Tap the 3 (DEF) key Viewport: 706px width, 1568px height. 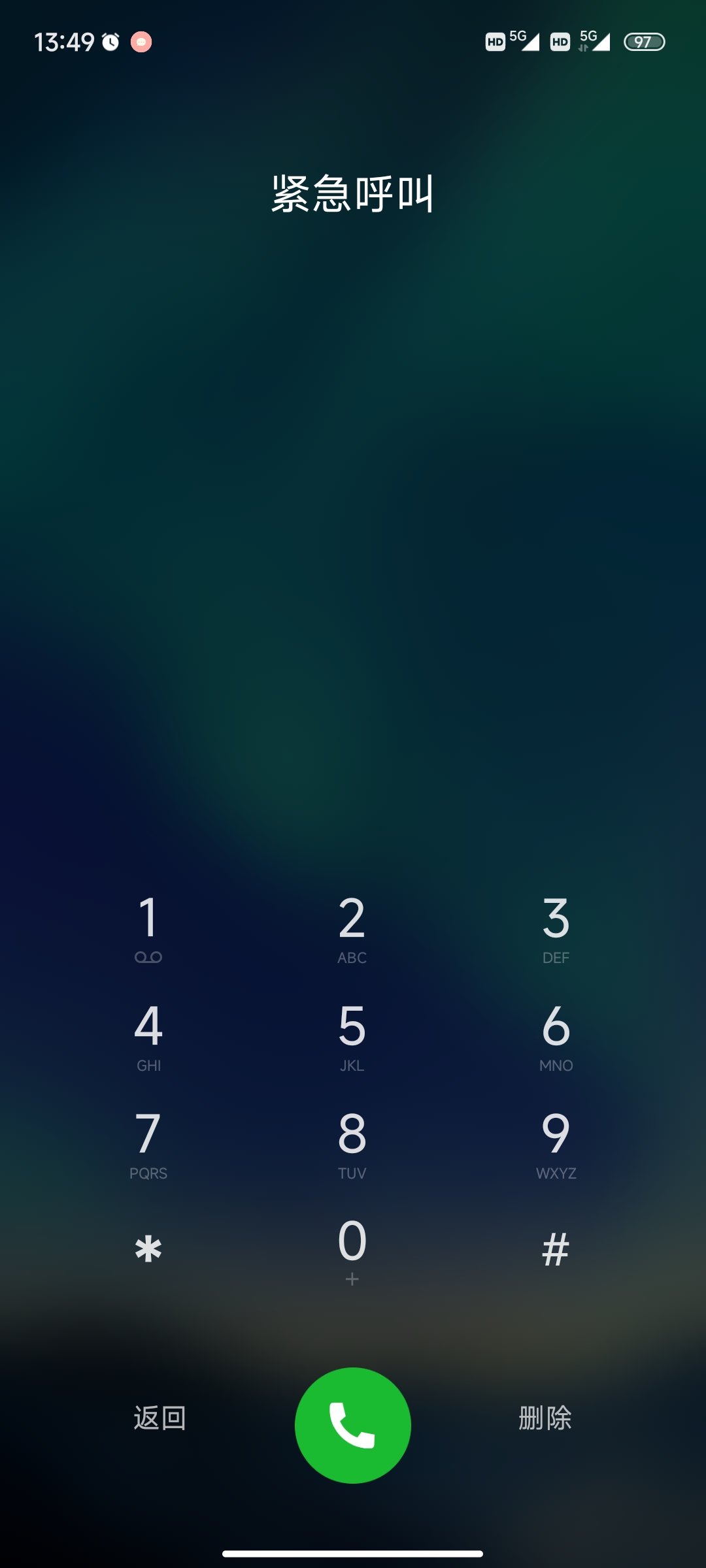(x=556, y=928)
